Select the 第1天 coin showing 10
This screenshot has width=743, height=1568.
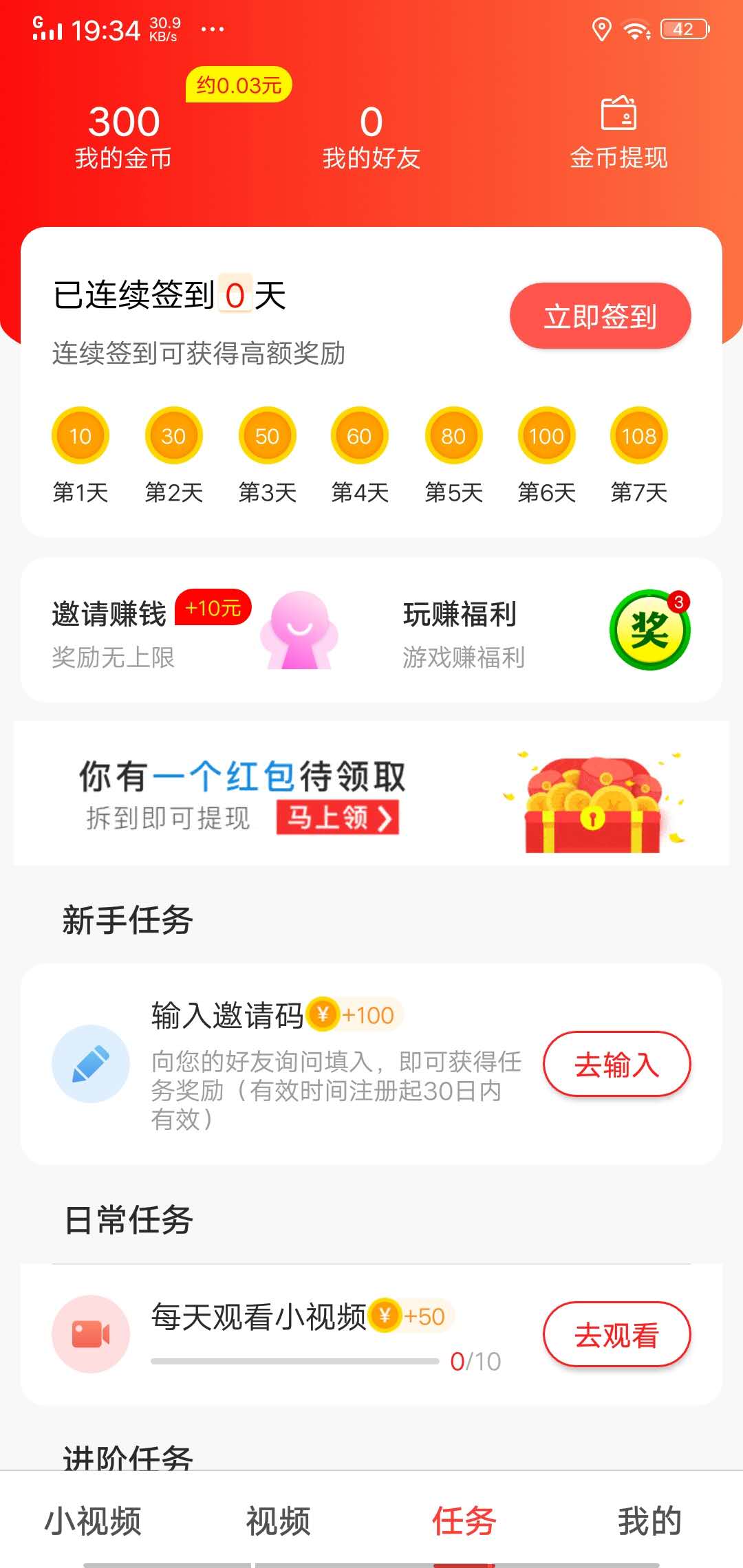(x=79, y=435)
